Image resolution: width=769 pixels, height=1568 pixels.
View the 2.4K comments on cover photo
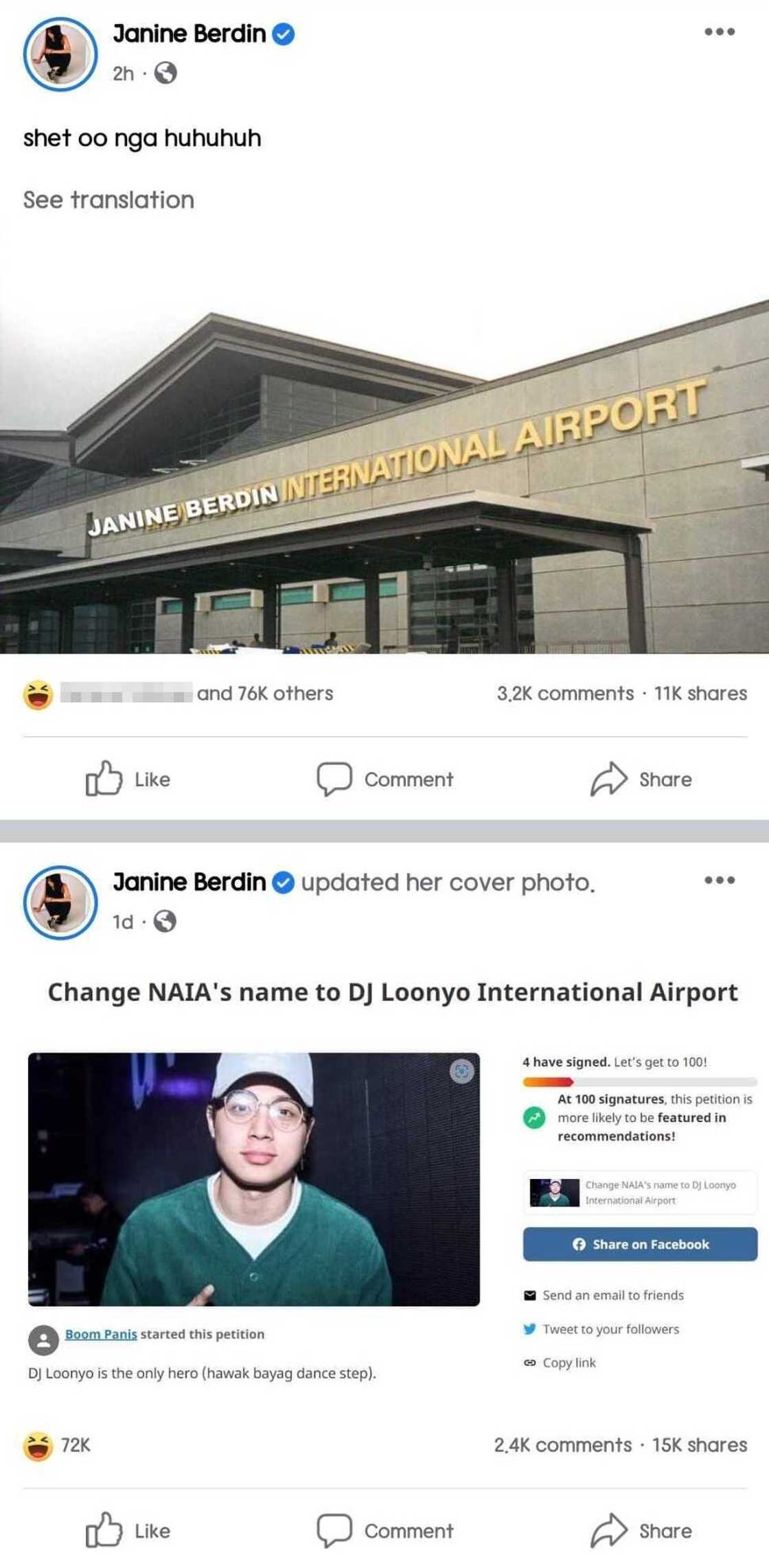click(x=562, y=1444)
